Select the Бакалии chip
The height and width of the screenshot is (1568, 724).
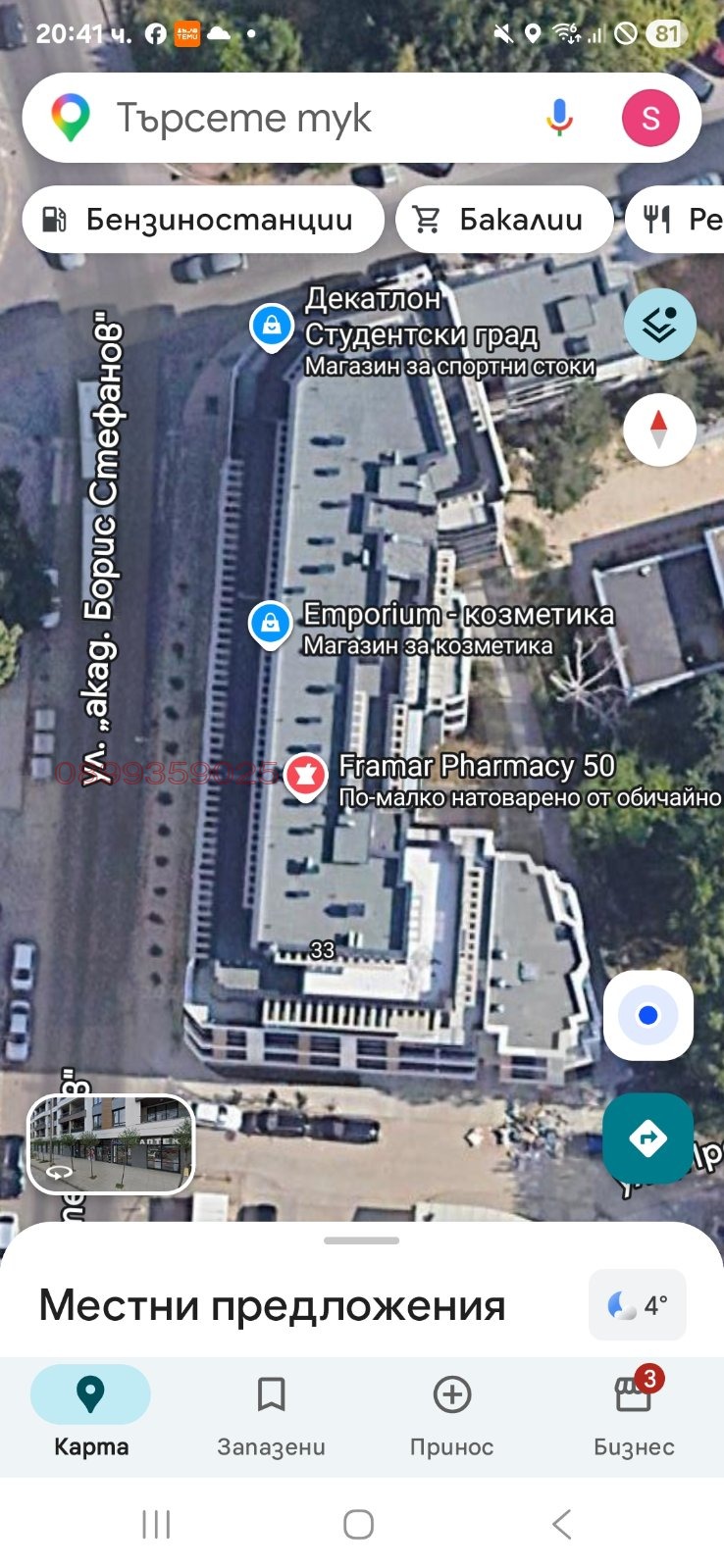click(504, 220)
